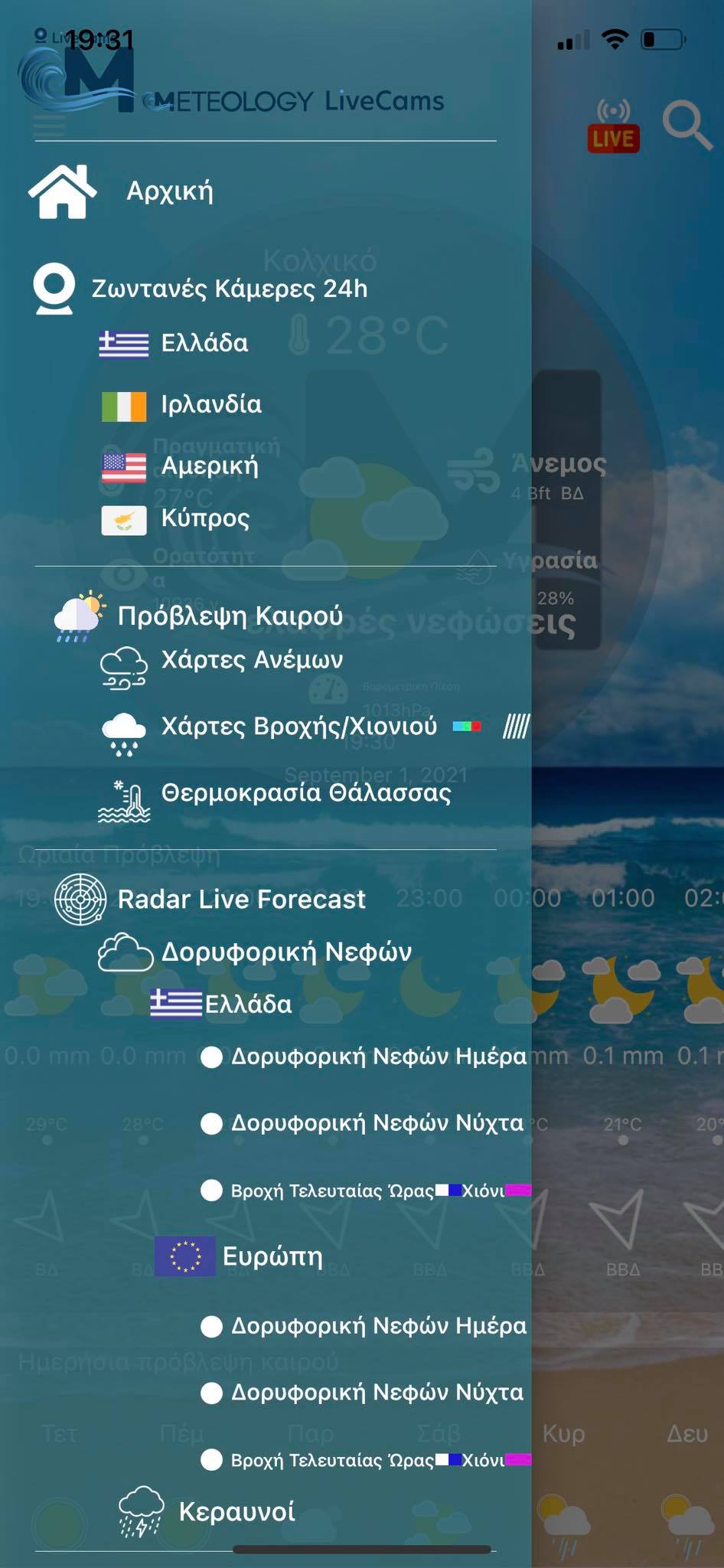
Task: Open live cameras for Ιρλανδία
Action: coord(210,404)
